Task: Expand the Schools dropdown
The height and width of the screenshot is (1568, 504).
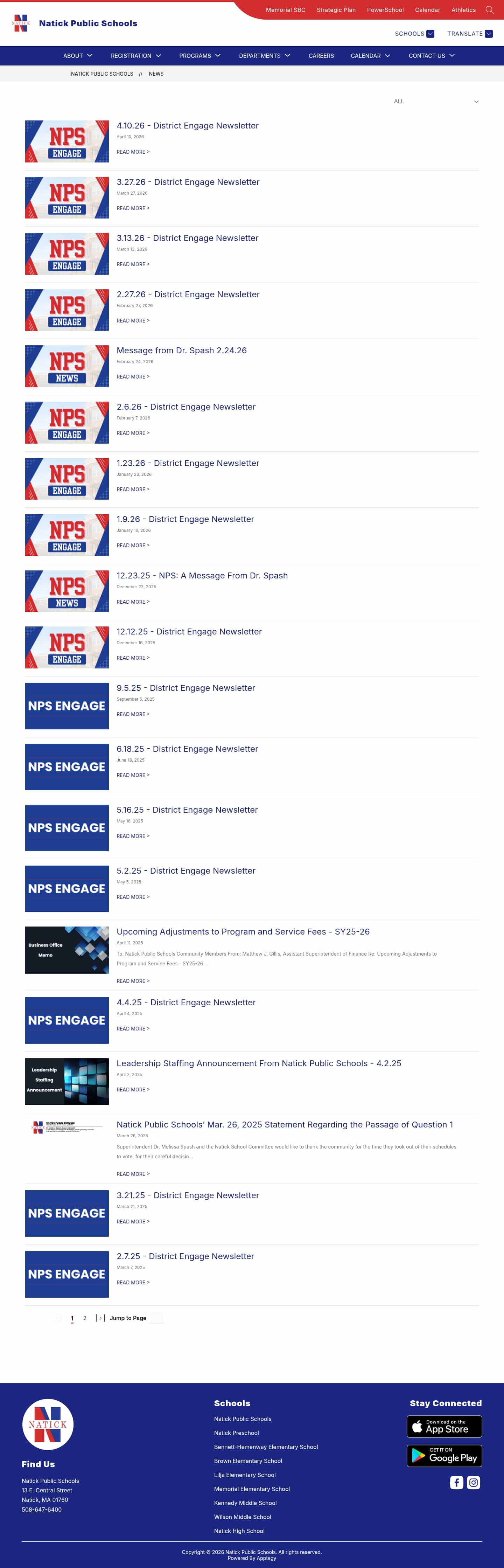Action: tap(414, 34)
